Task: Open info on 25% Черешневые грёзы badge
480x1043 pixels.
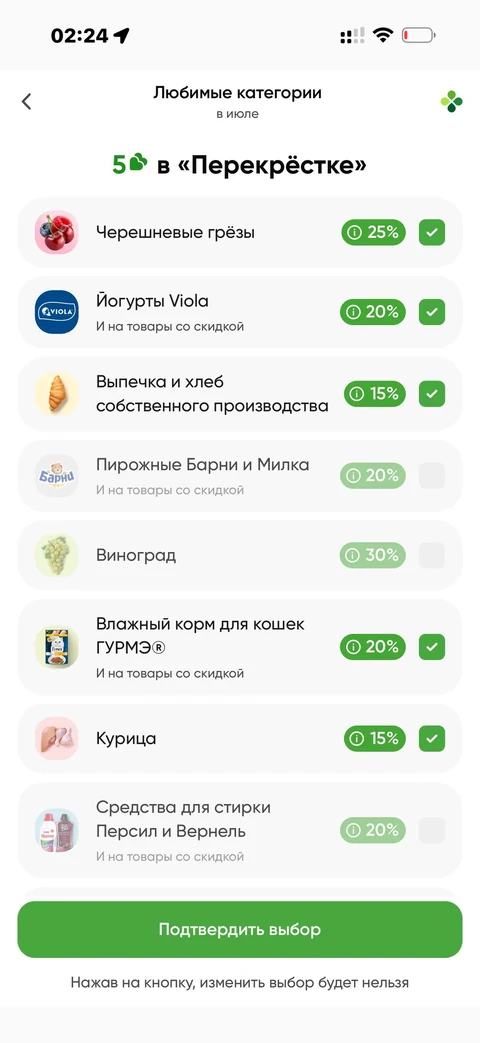Action: [374, 232]
